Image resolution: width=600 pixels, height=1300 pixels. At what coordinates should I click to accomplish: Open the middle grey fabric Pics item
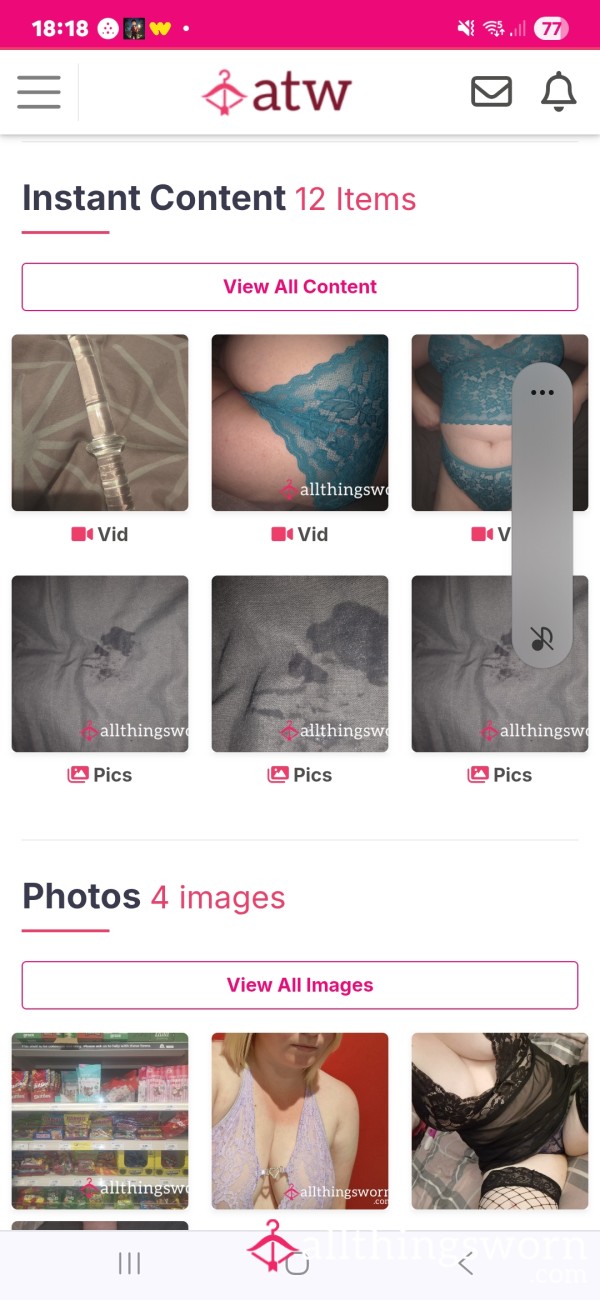point(300,664)
